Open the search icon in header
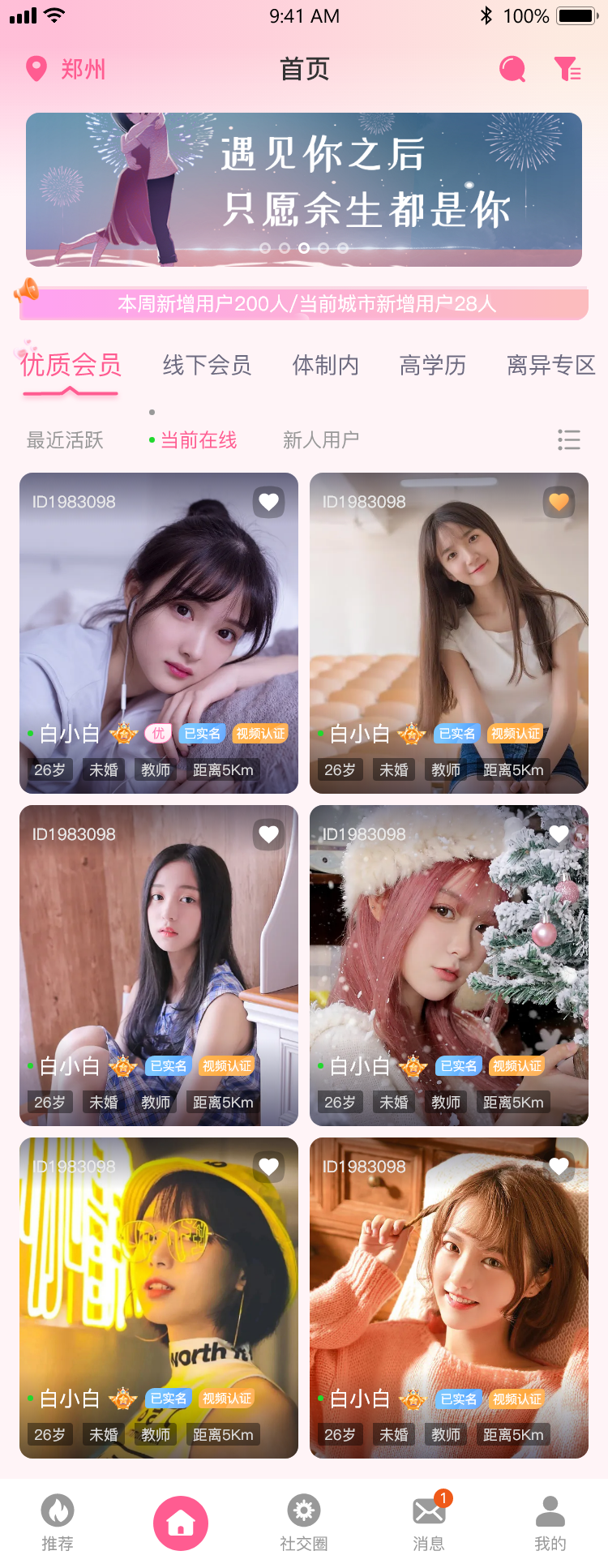 click(512, 70)
